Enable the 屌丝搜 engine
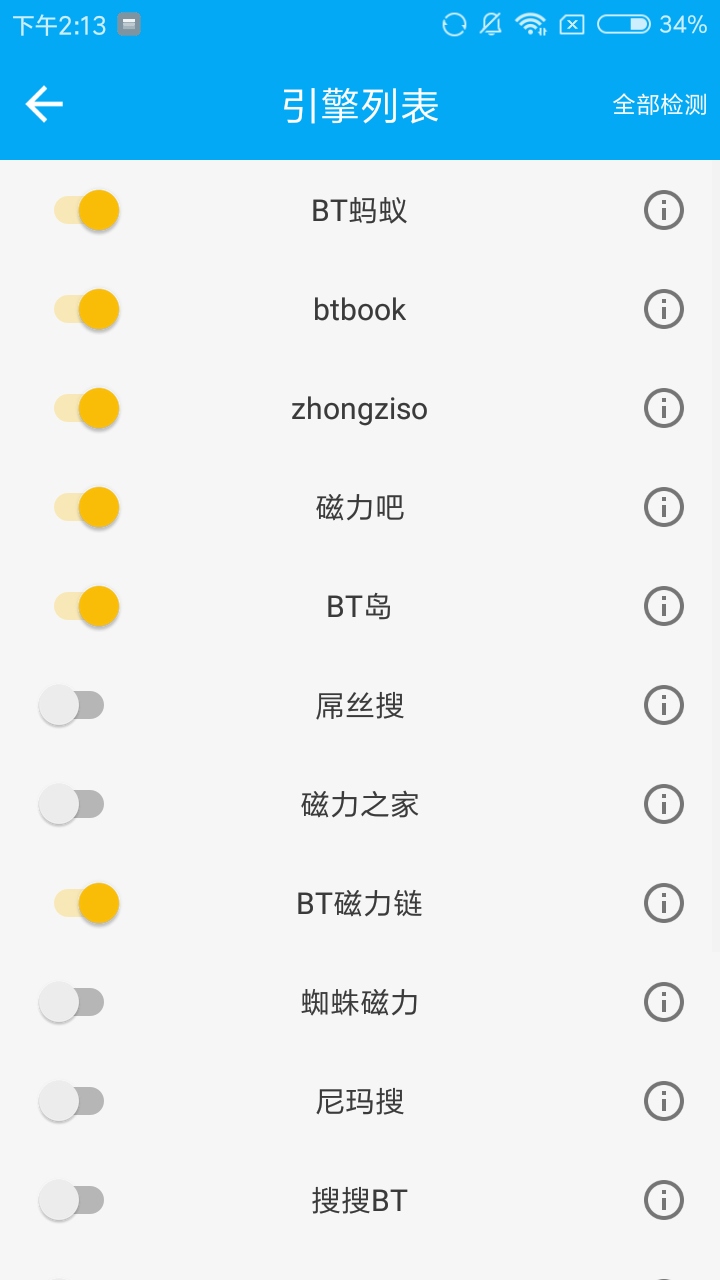The height and width of the screenshot is (1280, 720). click(71, 706)
